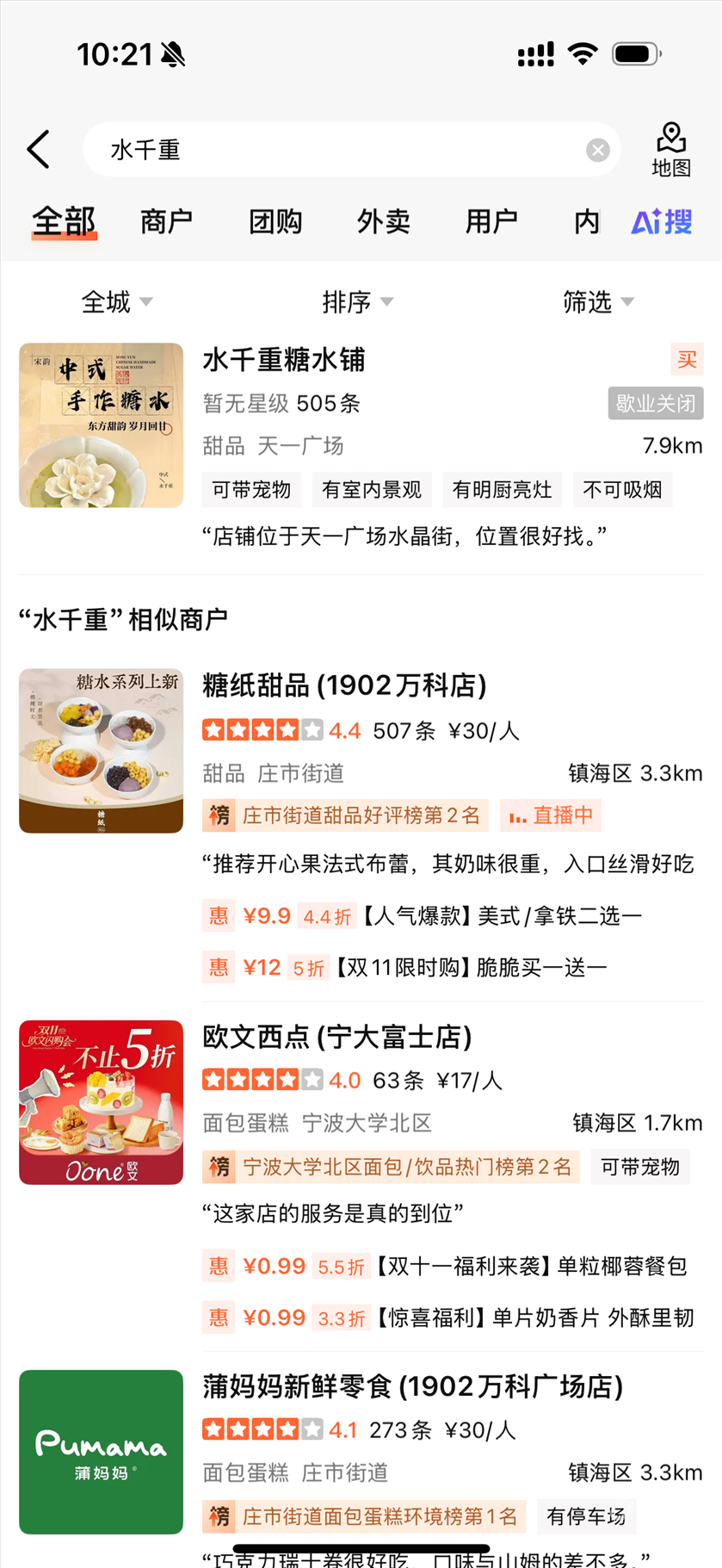Open the 水千重糖水铺 shop listing

[284, 360]
